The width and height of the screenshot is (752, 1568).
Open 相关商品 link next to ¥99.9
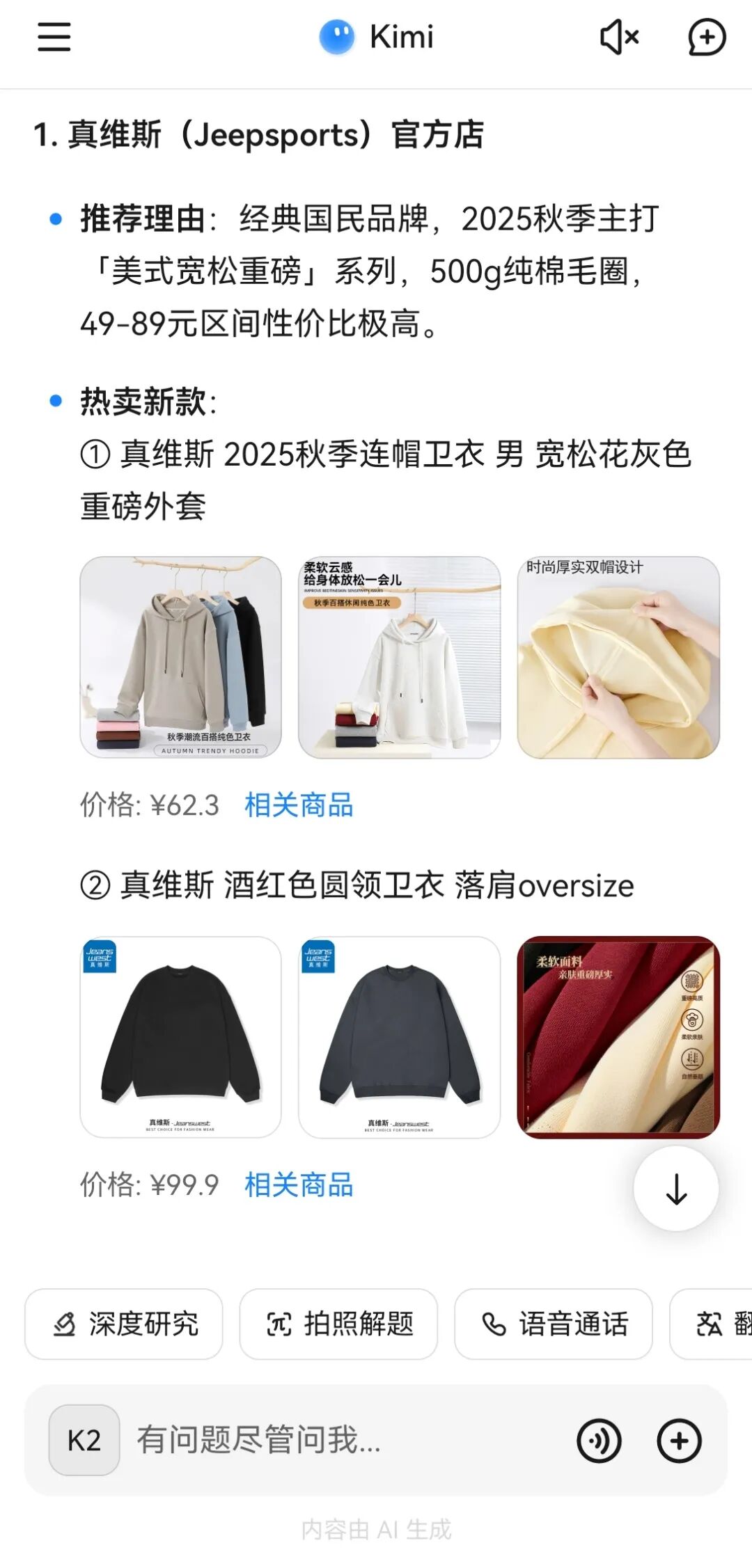(299, 1185)
